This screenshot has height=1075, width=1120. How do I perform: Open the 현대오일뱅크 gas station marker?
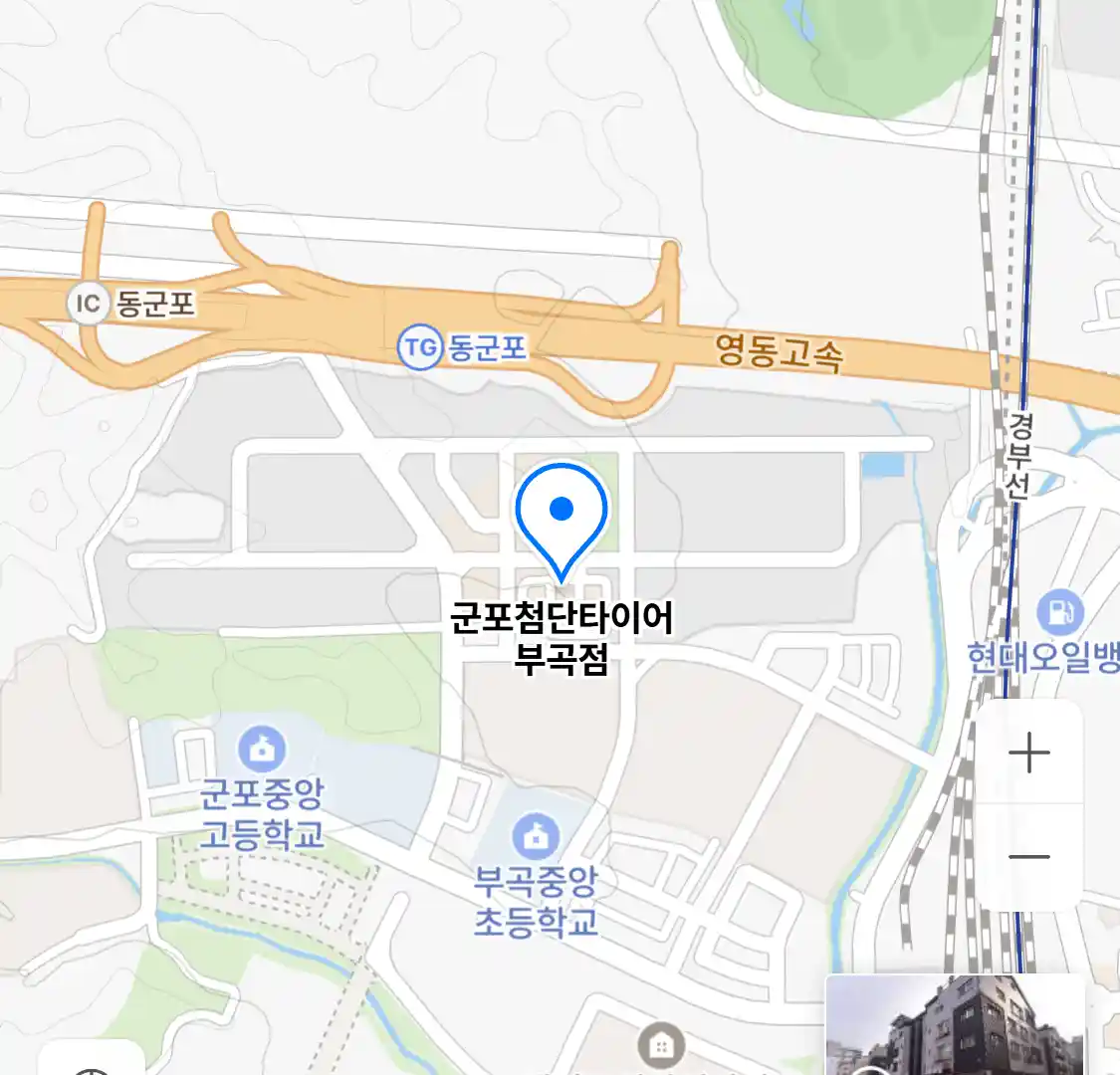click(x=1059, y=613)
